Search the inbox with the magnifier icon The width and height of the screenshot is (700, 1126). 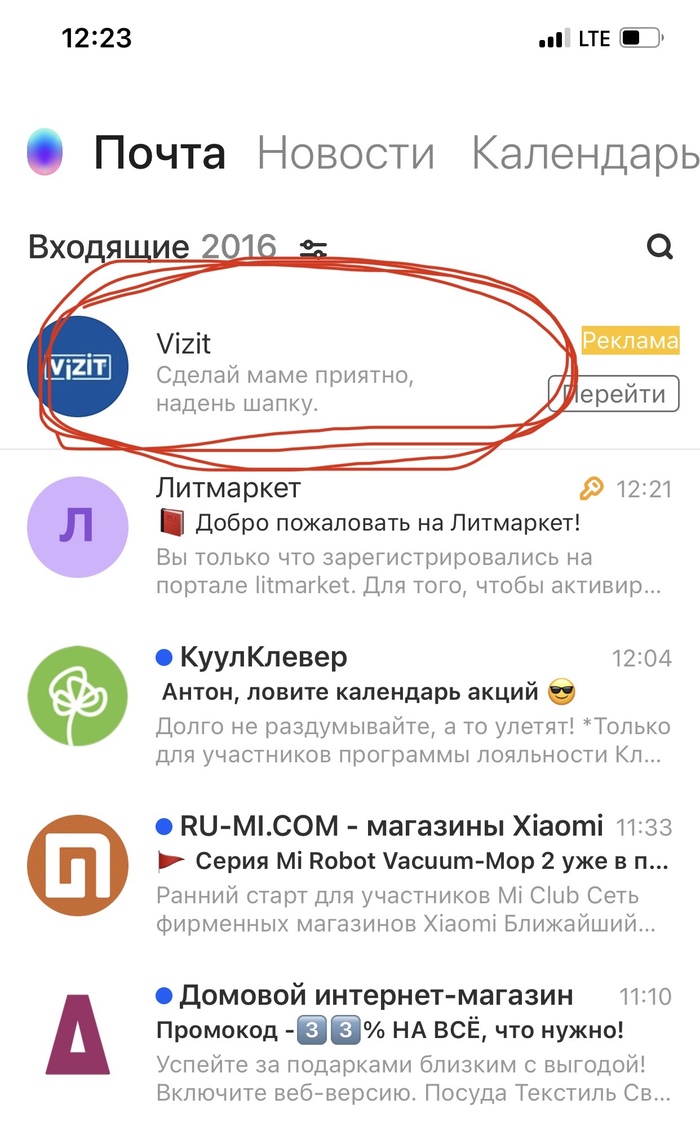pos(659,246)
